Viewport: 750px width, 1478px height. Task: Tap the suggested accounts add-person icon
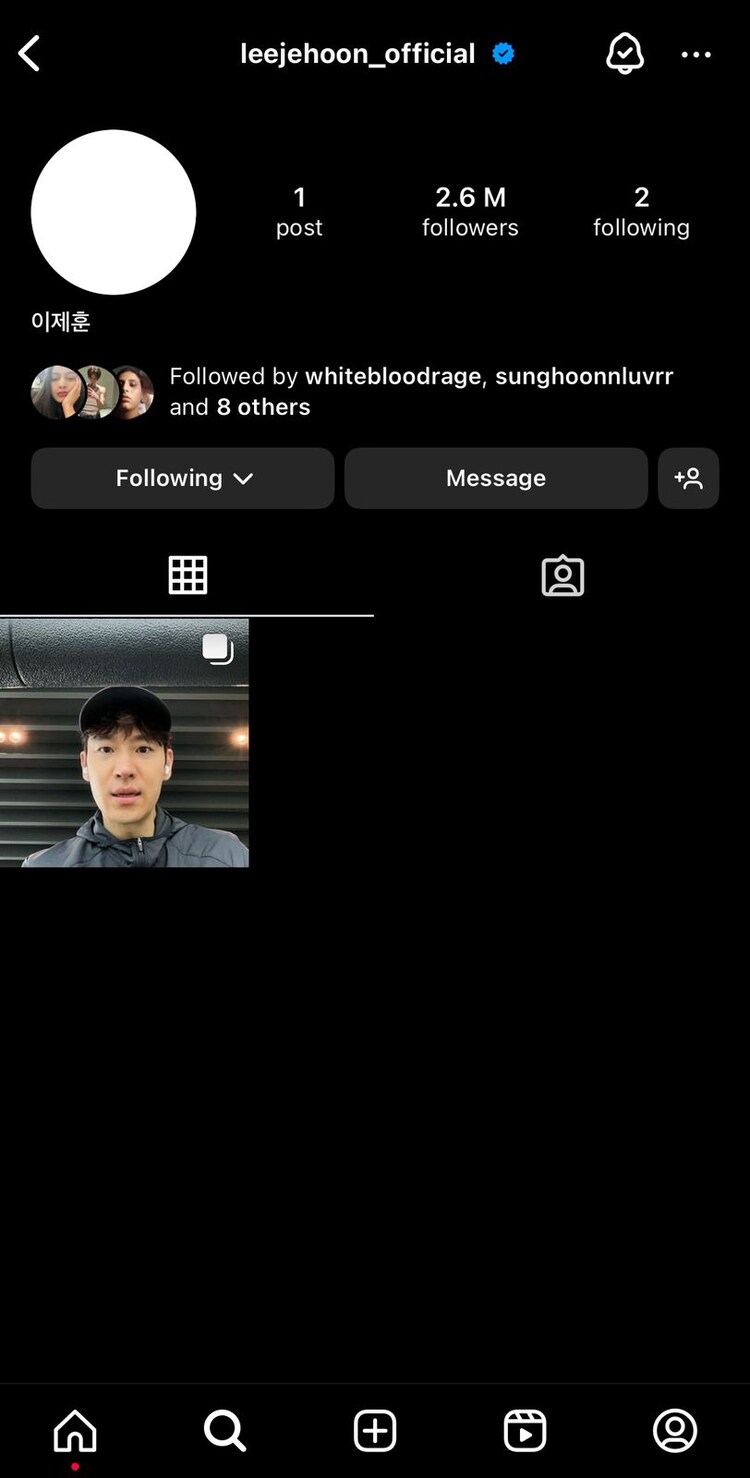(x=688, y=478)
